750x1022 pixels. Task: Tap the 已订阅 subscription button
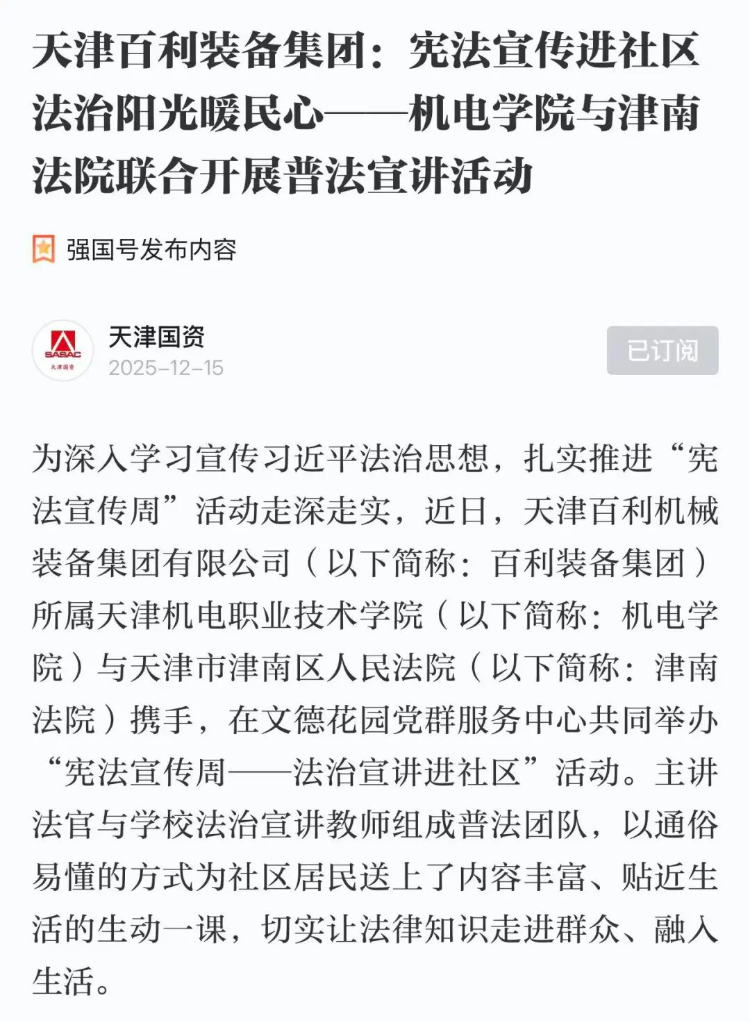coord(662,350)
